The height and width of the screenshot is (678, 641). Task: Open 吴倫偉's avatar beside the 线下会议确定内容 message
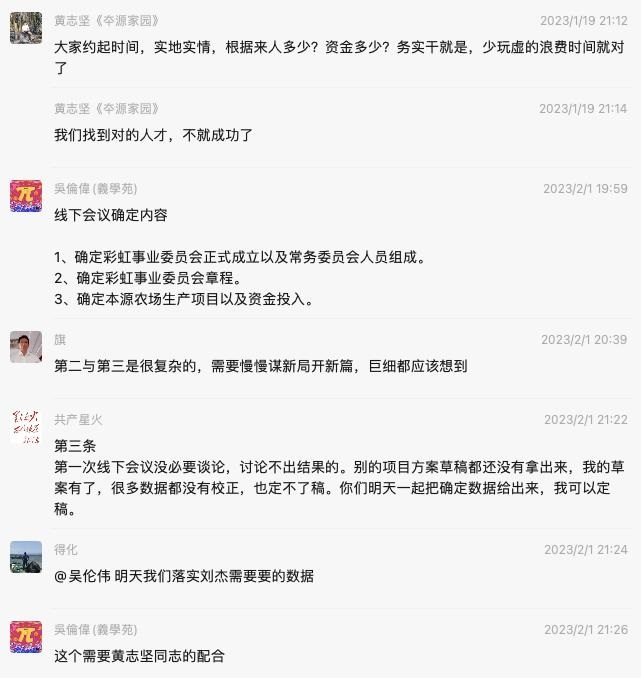point(26,196)
